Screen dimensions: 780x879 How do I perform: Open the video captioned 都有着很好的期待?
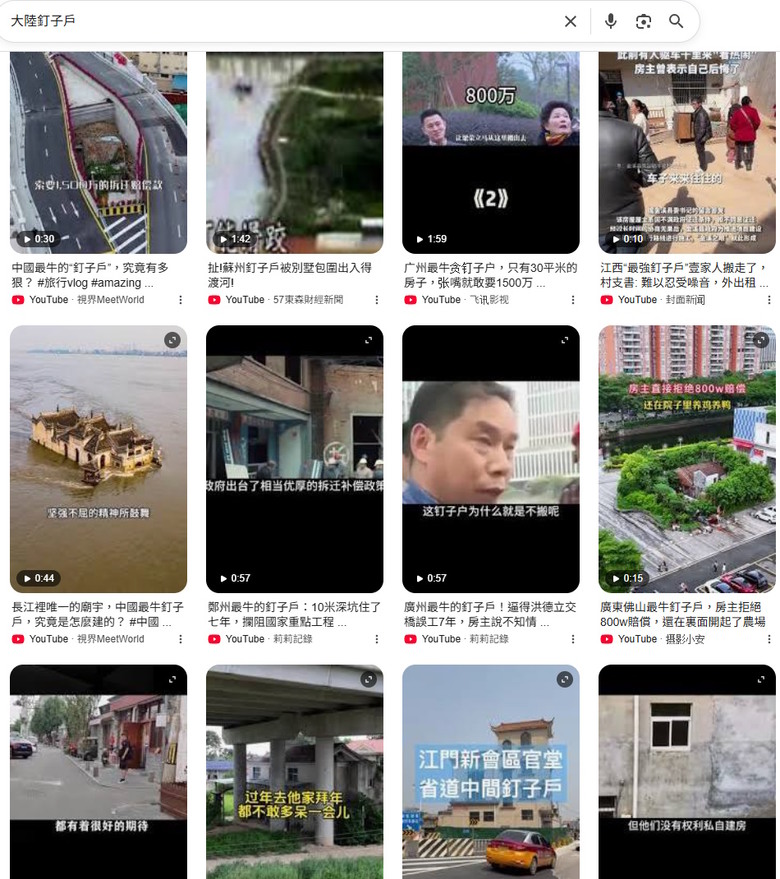98,770
